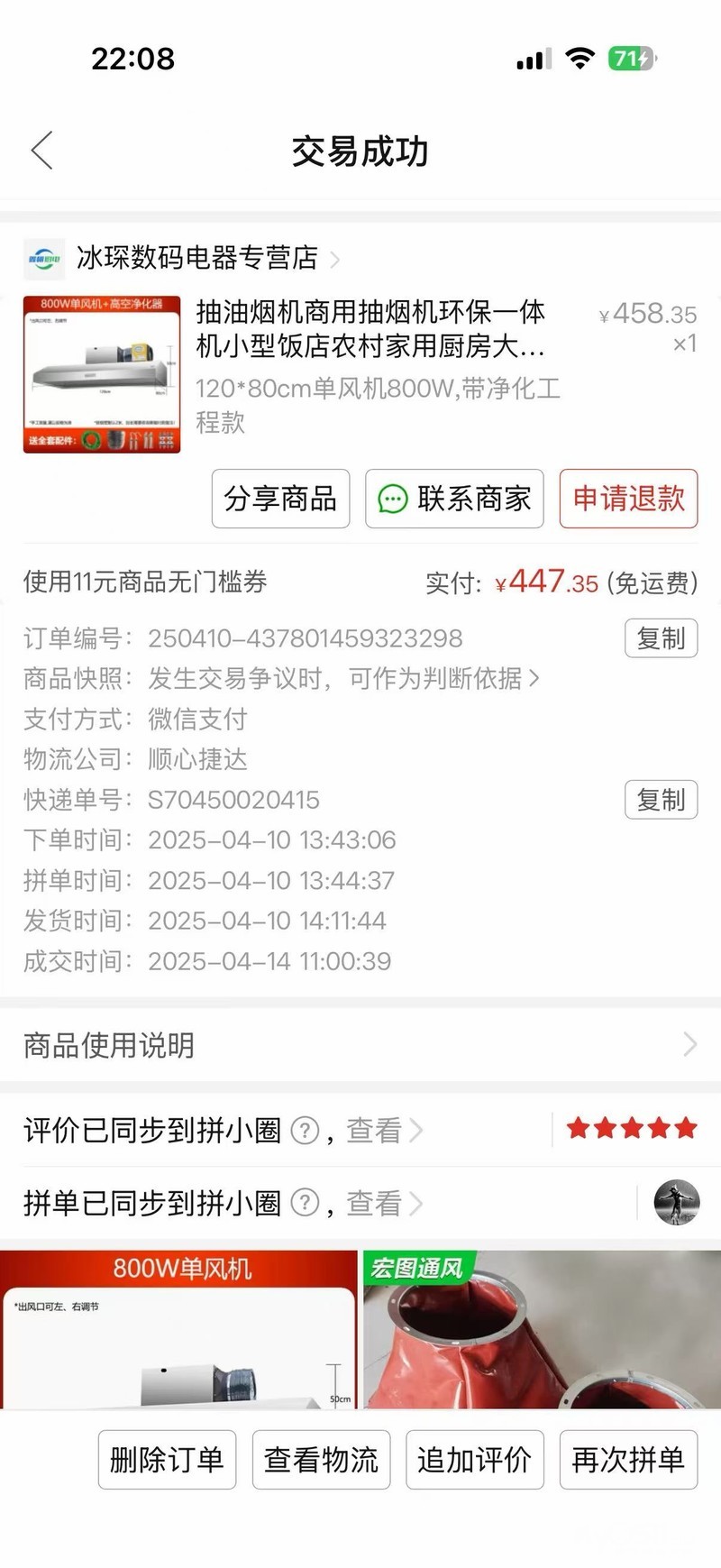
Task: Copy the order number 订单编号
Action: pos(661,638)
